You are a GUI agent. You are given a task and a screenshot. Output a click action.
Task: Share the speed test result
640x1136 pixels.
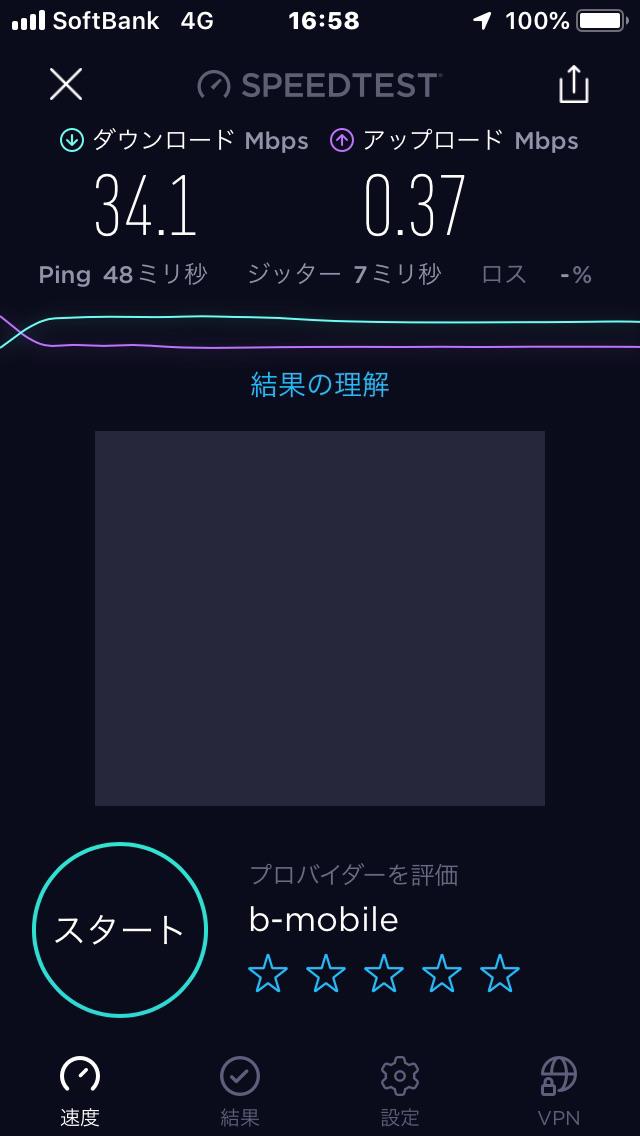[x=573, y=84]
